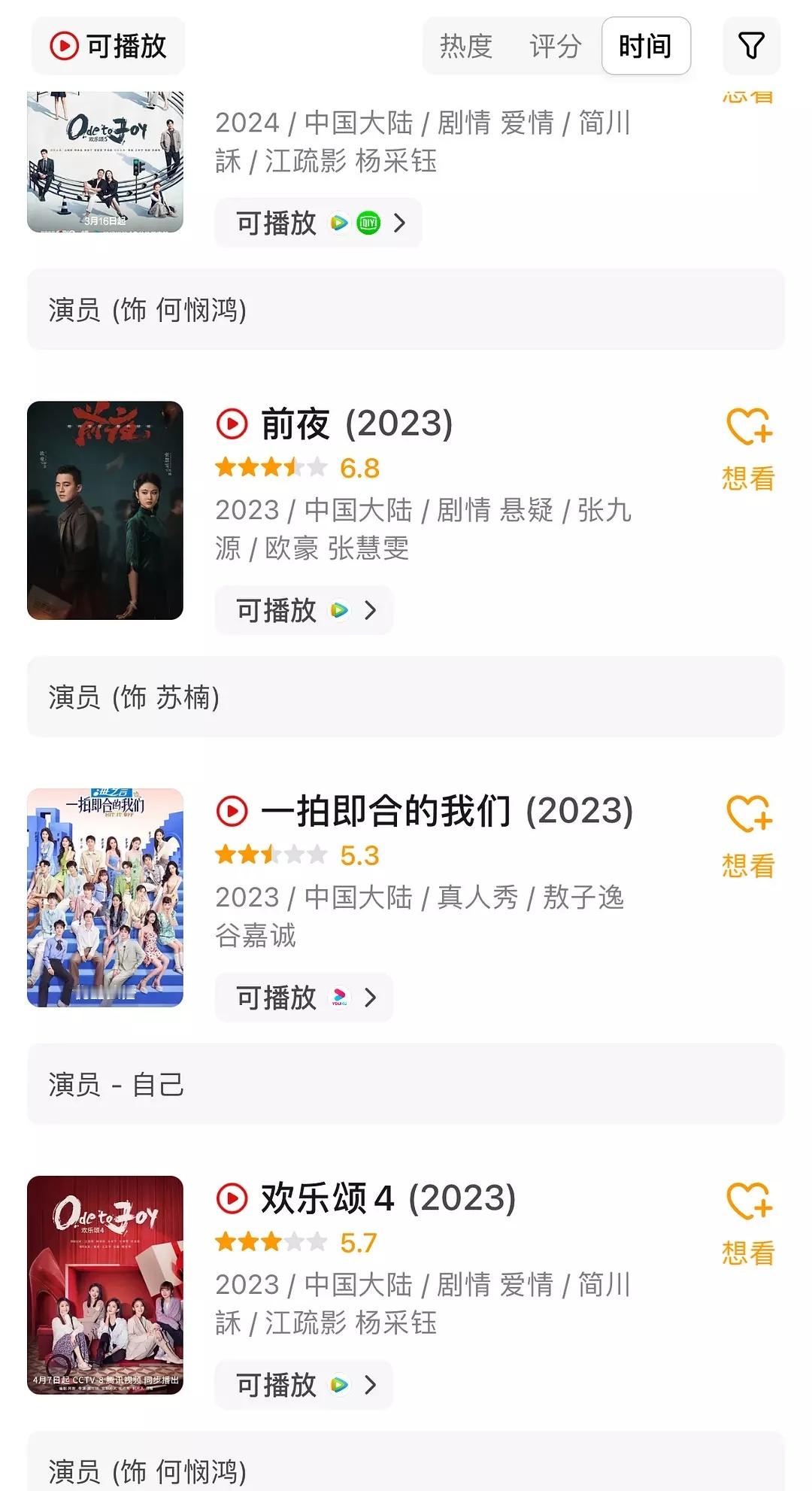Open 可播放 sources for 前夜
Viewport: 812px width, 1491px height.
pos(304,610)
